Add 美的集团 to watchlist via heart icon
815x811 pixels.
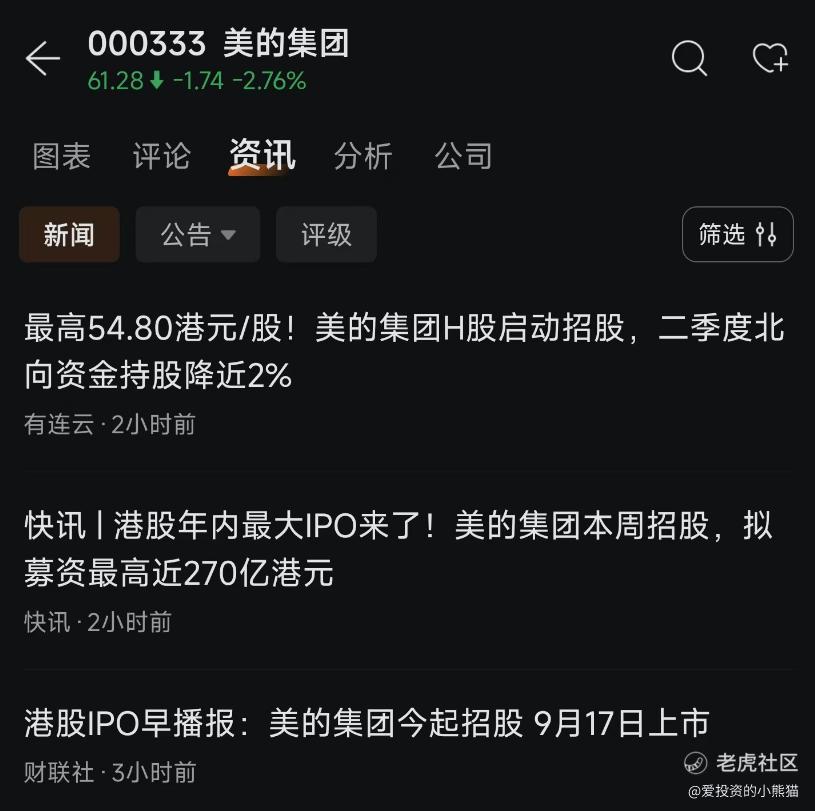pyautogui.click(x=771, y=57)
